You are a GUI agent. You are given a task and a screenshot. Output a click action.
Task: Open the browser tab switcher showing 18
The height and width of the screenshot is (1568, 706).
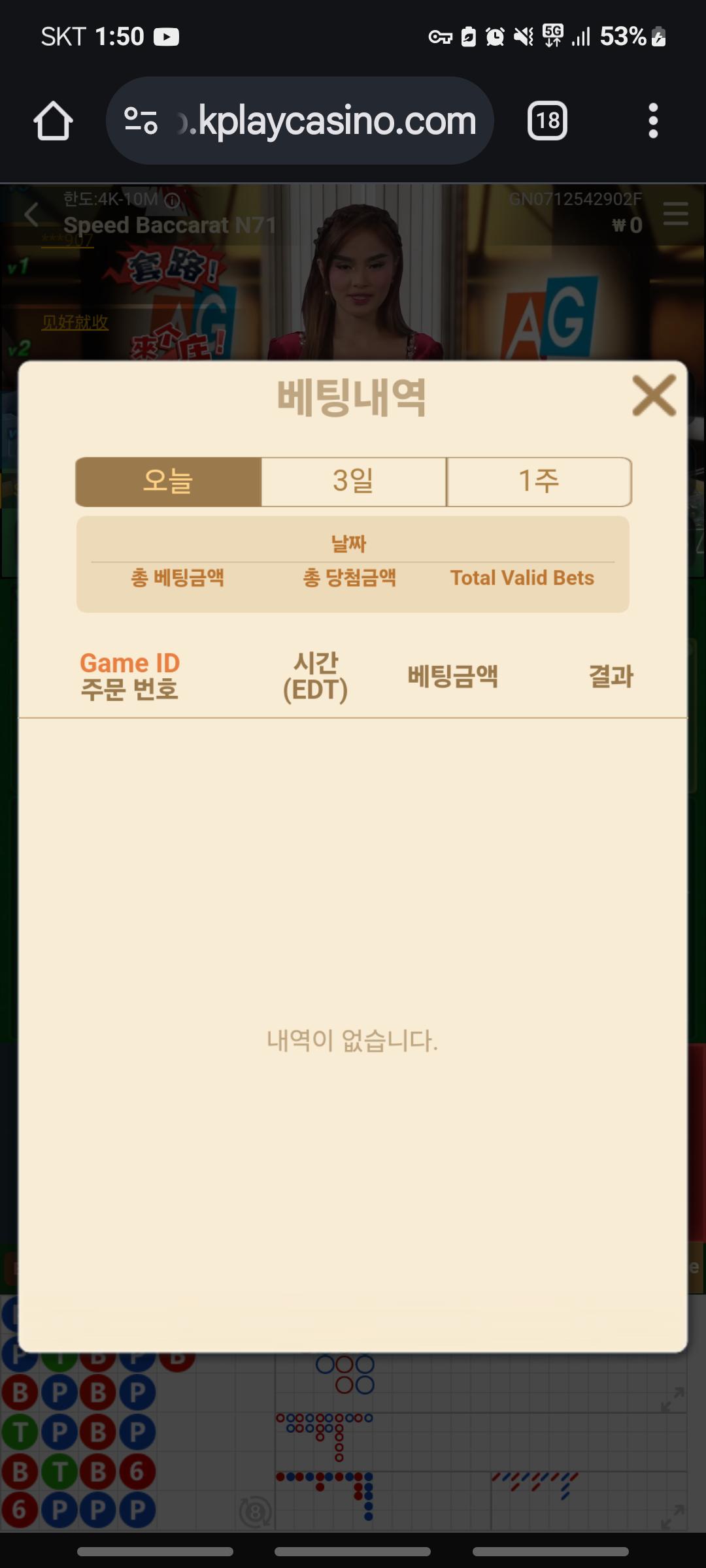pyautogui.click(x=547, y=121)
